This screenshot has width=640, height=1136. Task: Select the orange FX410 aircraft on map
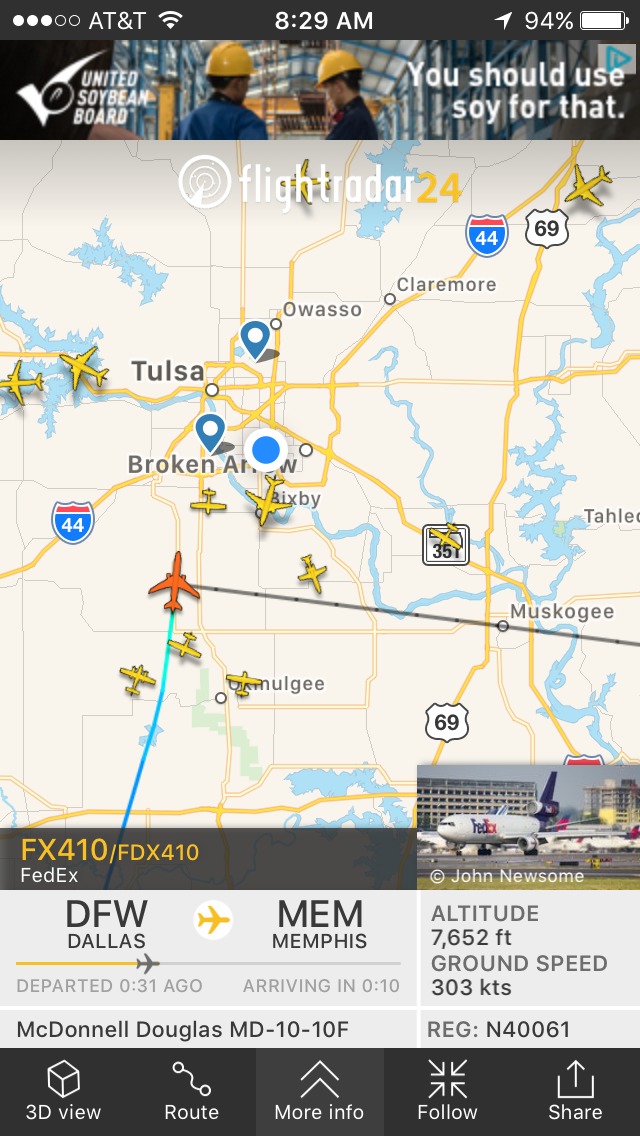pyautogui.click(x=175, y=581)
